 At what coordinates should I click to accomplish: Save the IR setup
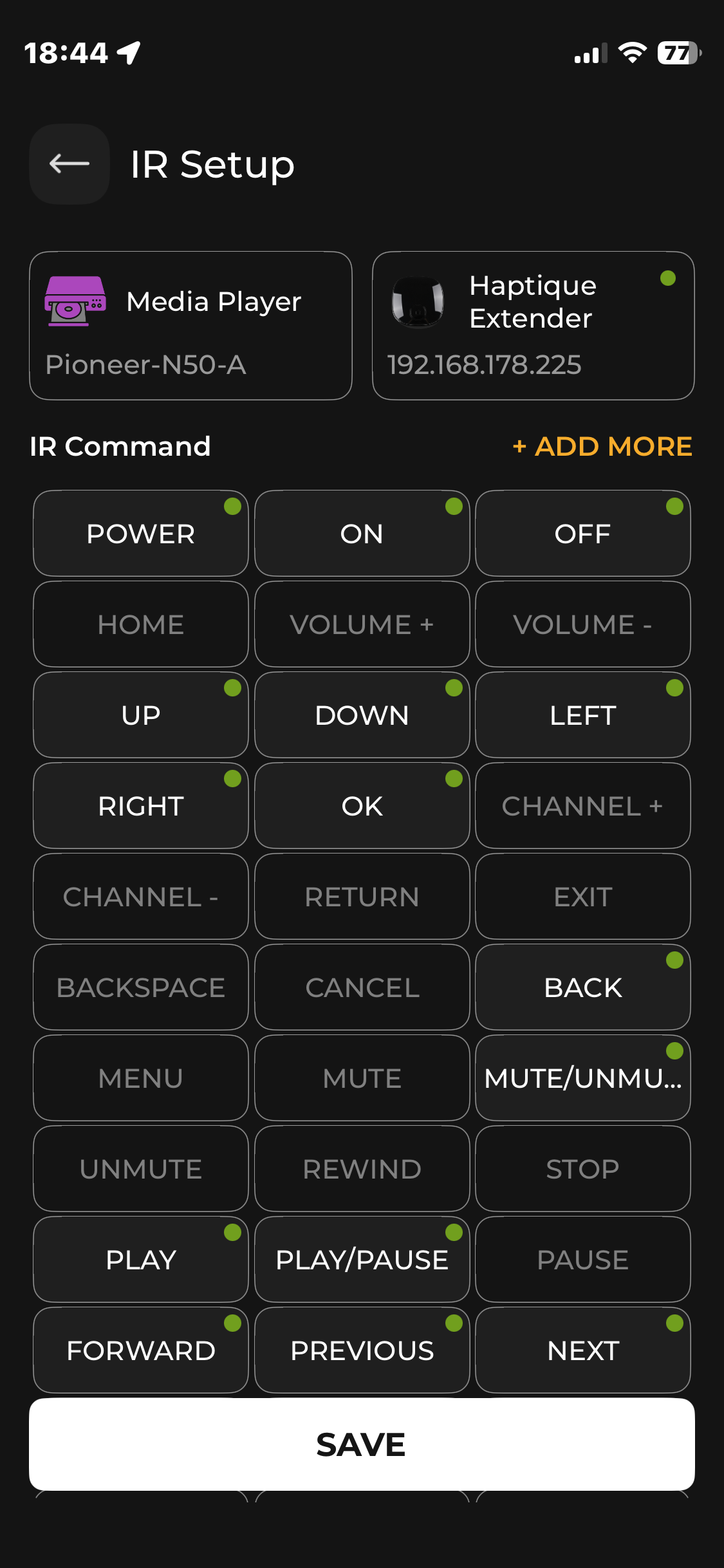click(x=362, y=1444)
